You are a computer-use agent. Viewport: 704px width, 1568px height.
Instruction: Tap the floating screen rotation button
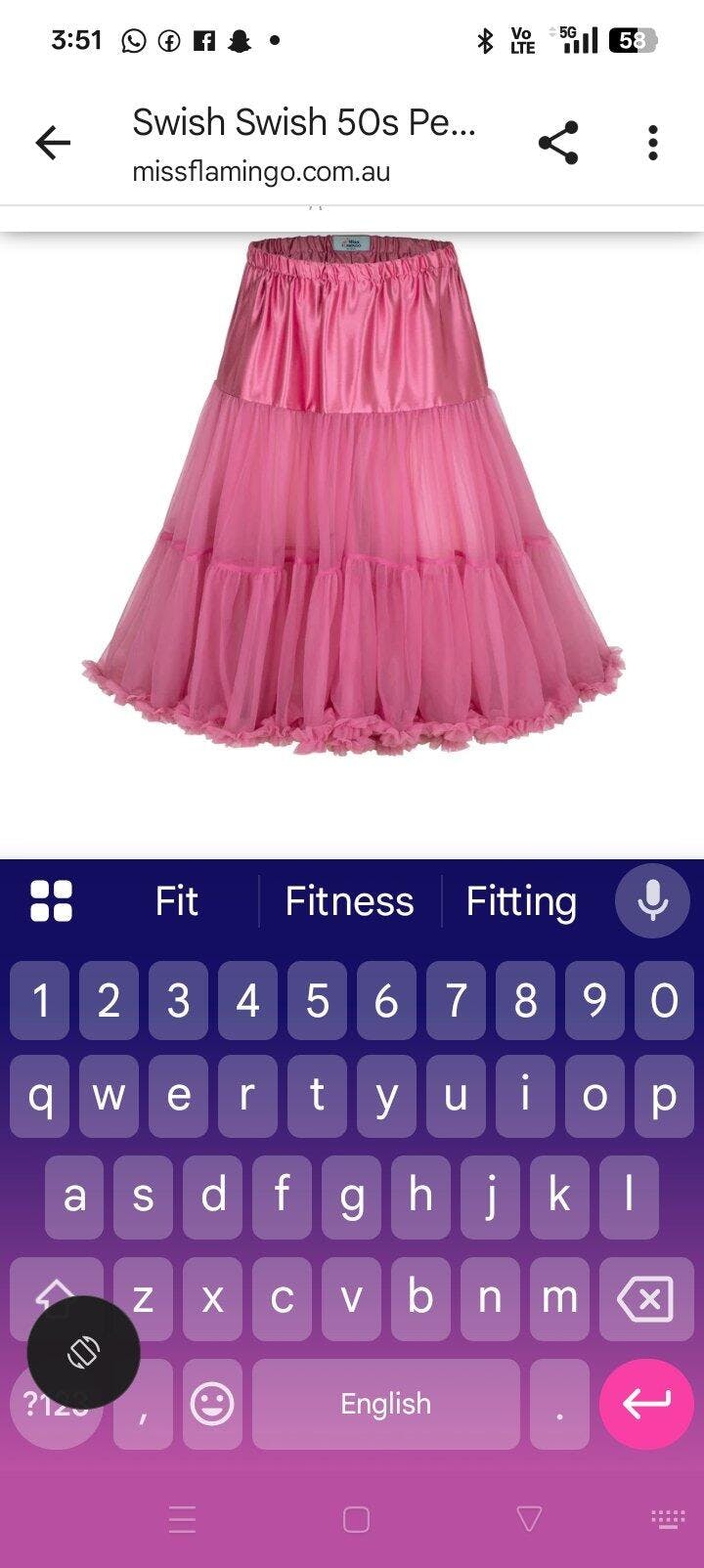coord(83,1353)
